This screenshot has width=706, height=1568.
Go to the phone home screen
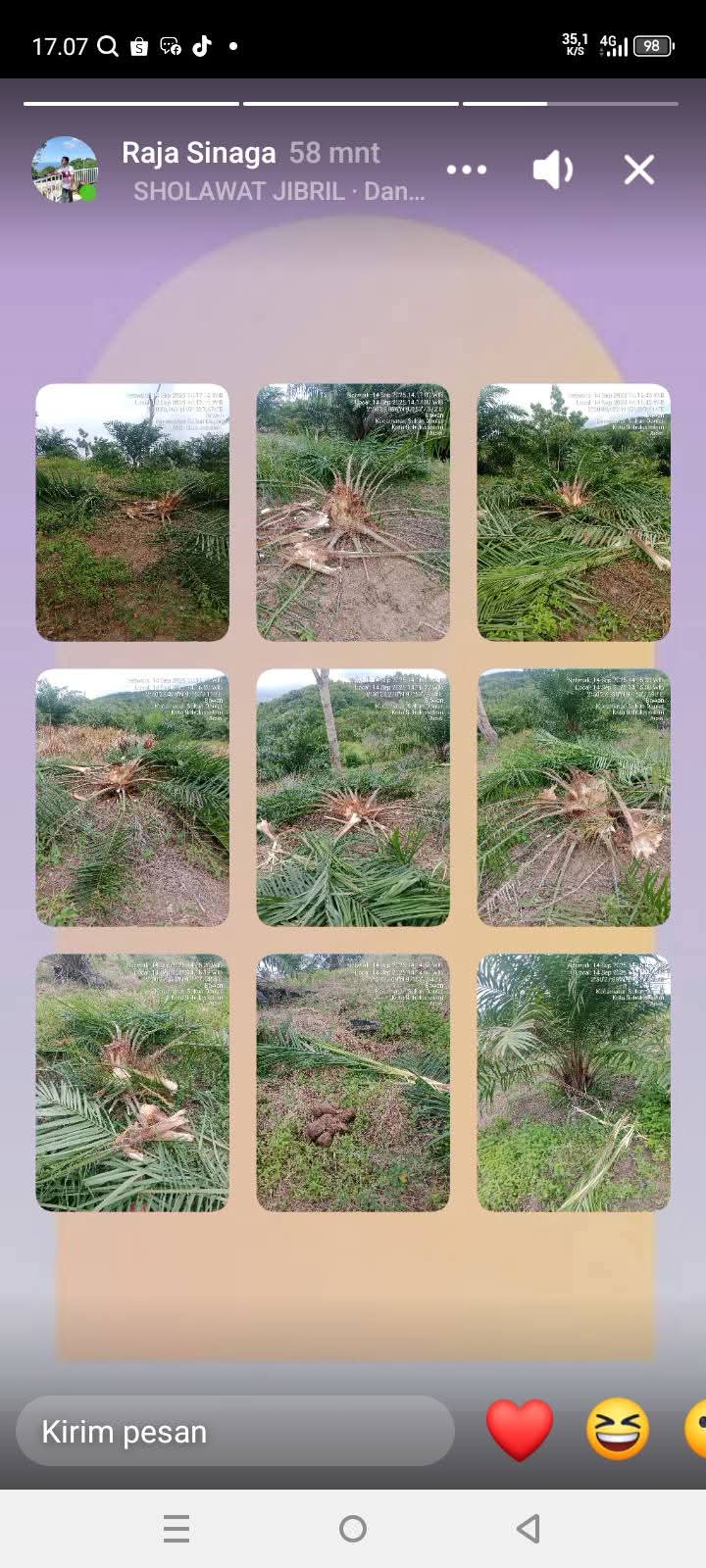(x=353, y=1528)
